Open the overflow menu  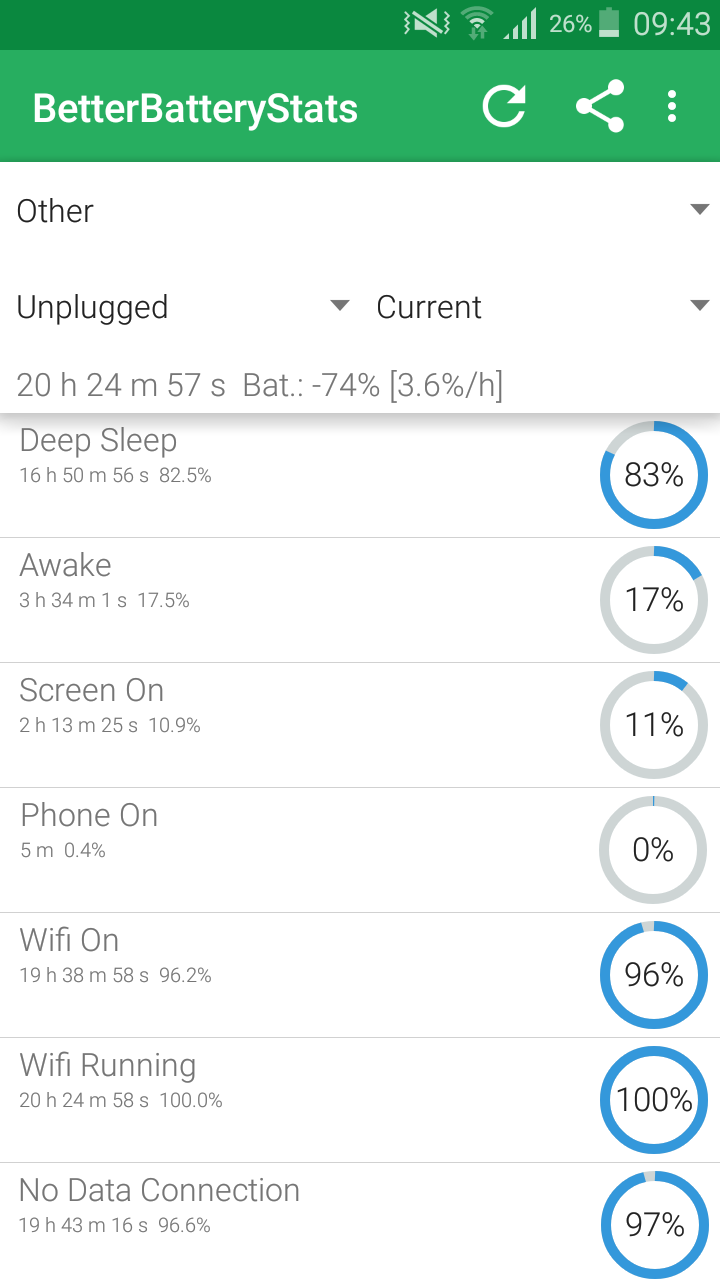pos(672,107)
